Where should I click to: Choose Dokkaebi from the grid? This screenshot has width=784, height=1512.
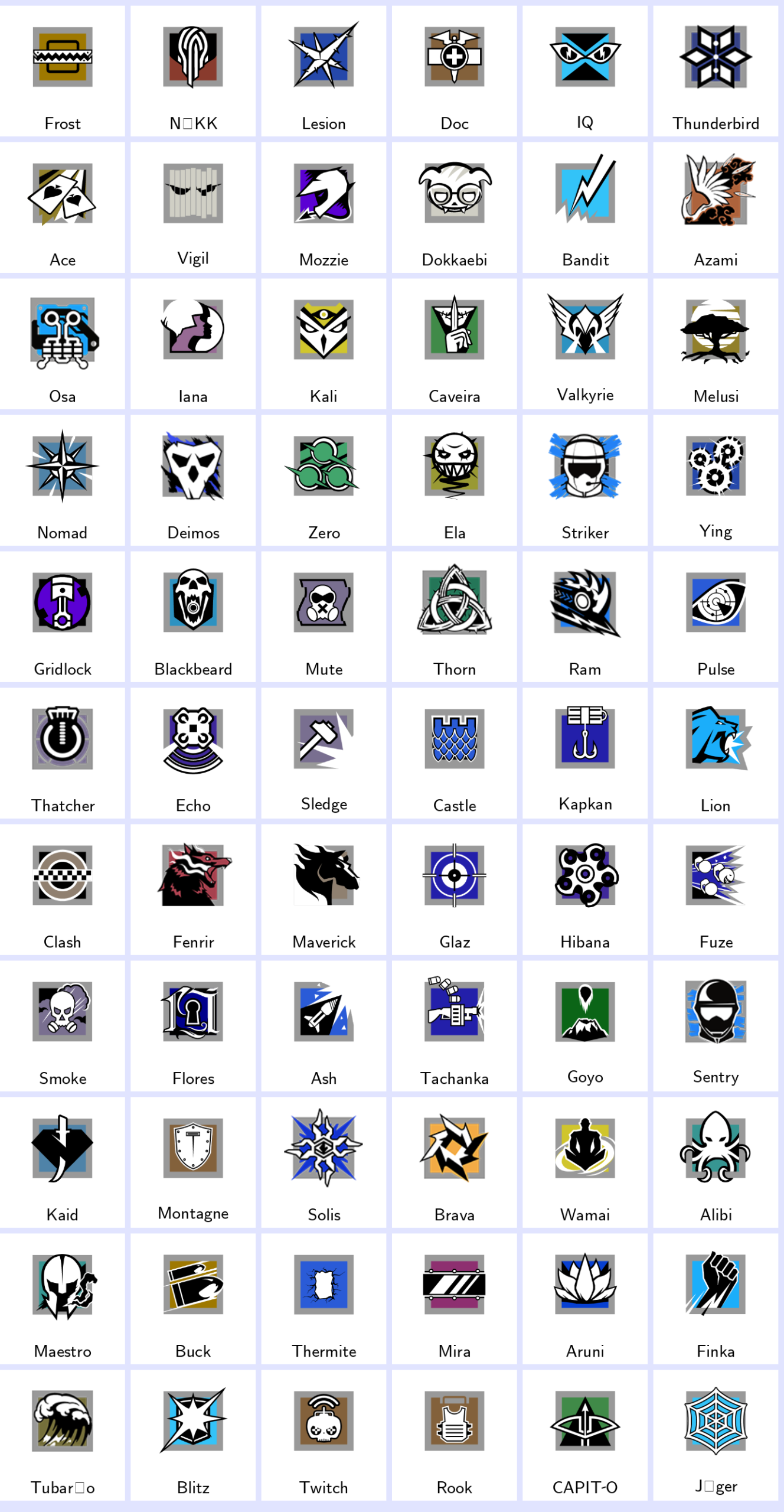[454, 207]
